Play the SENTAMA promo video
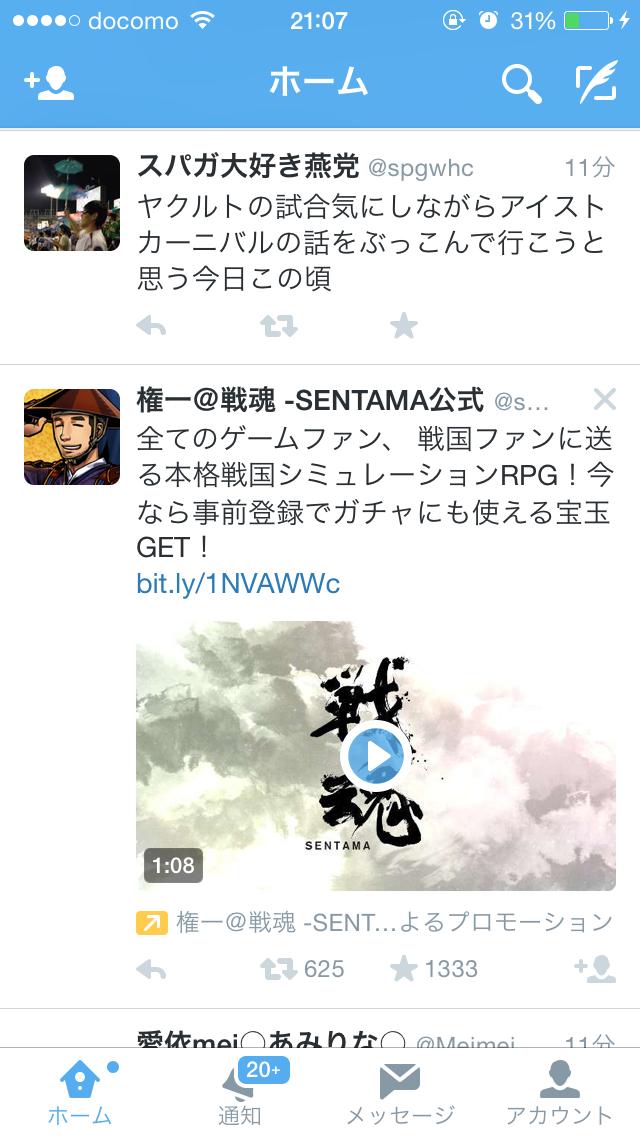 [x=375, y=757]
